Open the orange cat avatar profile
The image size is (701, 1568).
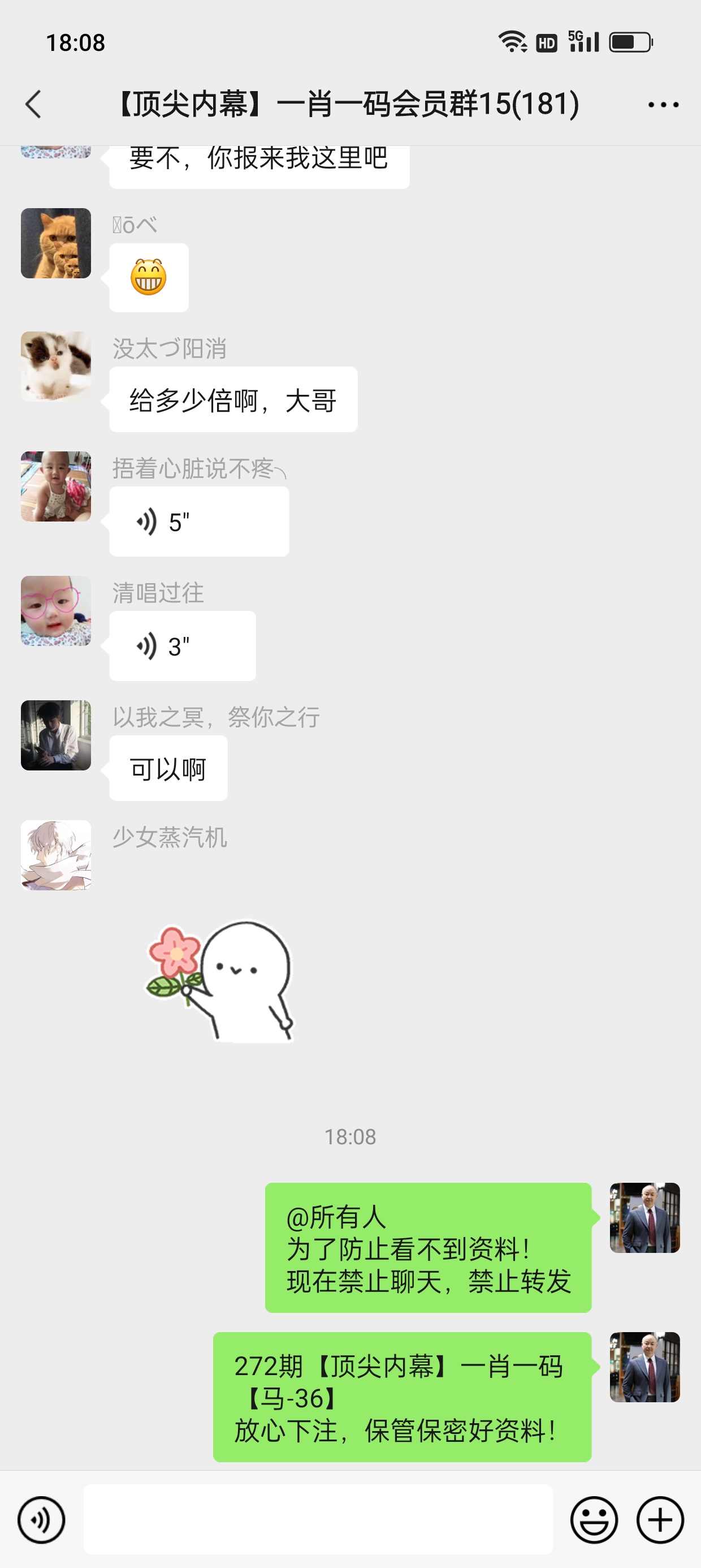click(x=56, y=243)
